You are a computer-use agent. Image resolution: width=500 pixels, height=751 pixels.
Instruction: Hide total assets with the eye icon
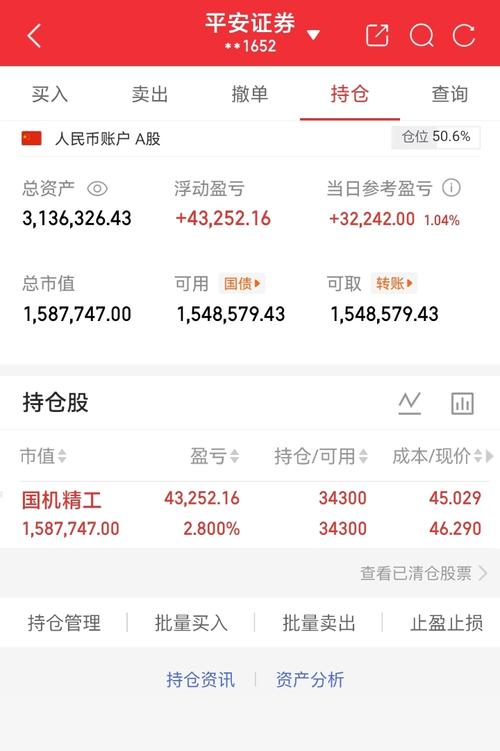[97, 189]
